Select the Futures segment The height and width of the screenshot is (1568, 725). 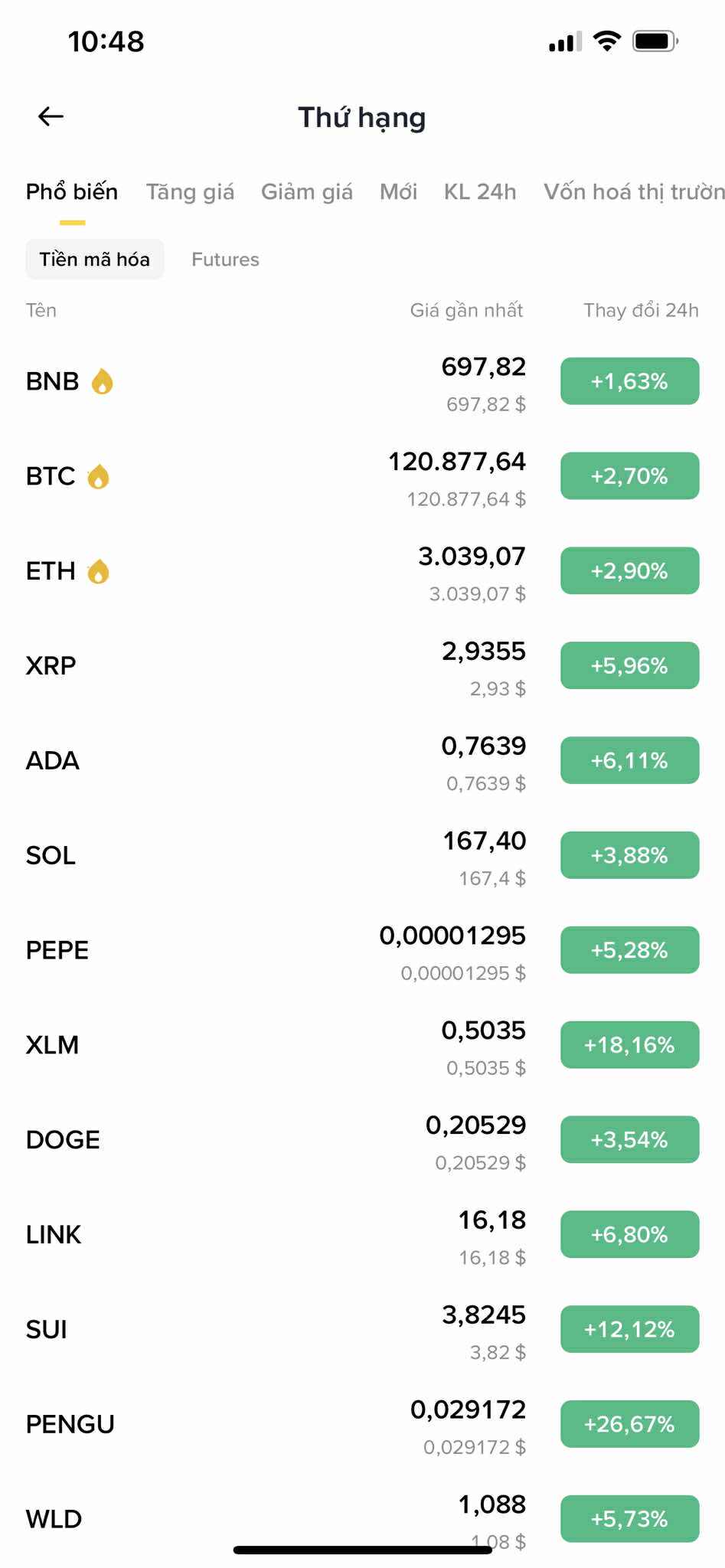coord(225,260)
